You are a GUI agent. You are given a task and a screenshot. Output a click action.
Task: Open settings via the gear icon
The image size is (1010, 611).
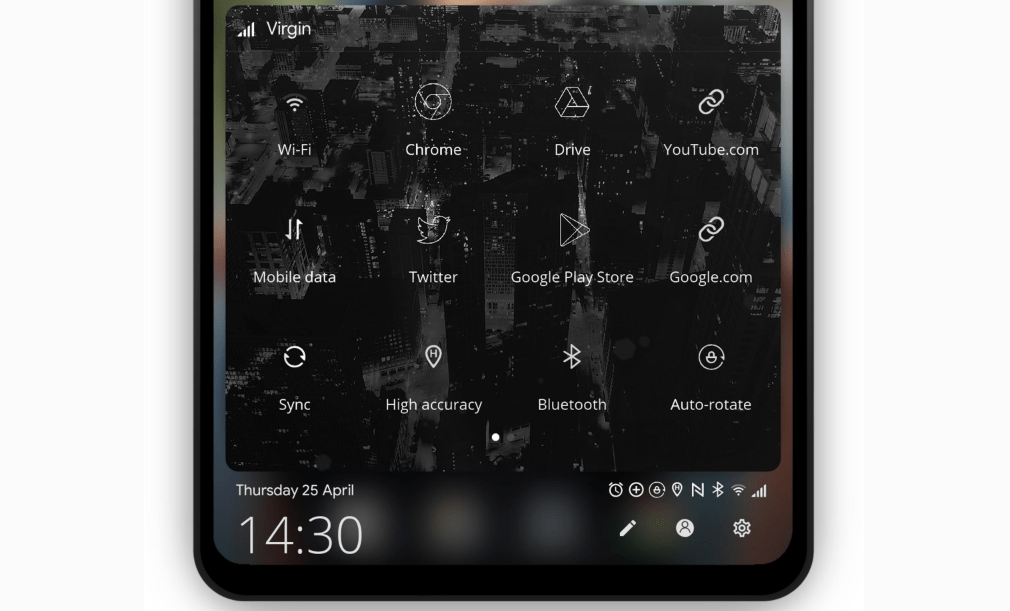click(x=742, y=528)
